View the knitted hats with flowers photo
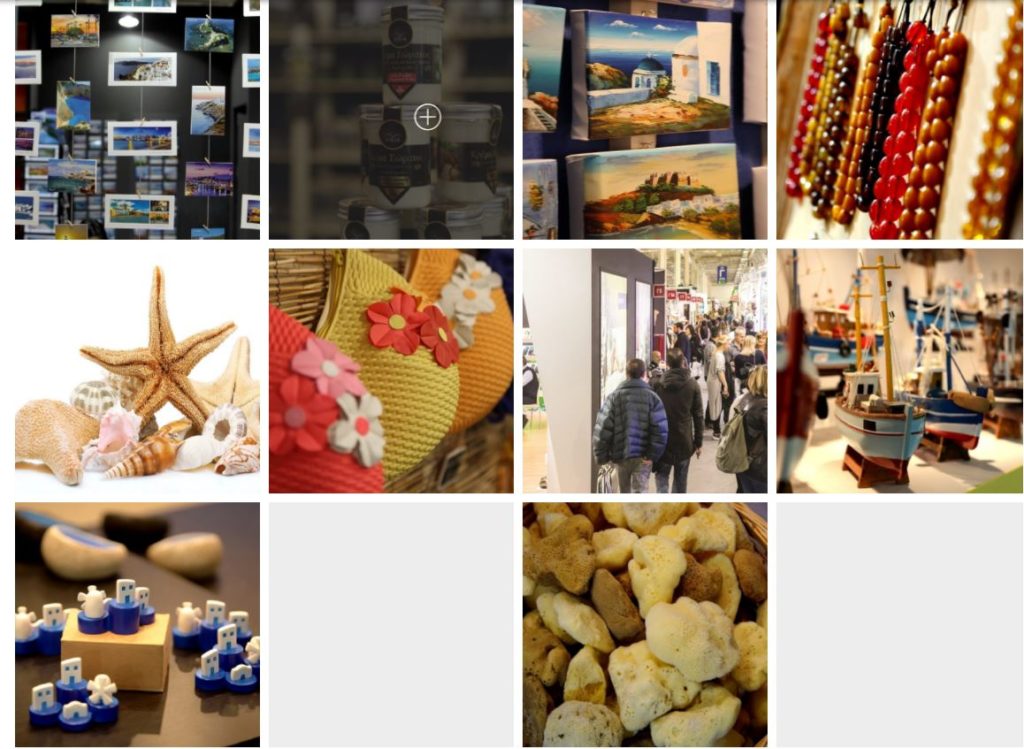Screen dimensions: 1024x749 391,371
